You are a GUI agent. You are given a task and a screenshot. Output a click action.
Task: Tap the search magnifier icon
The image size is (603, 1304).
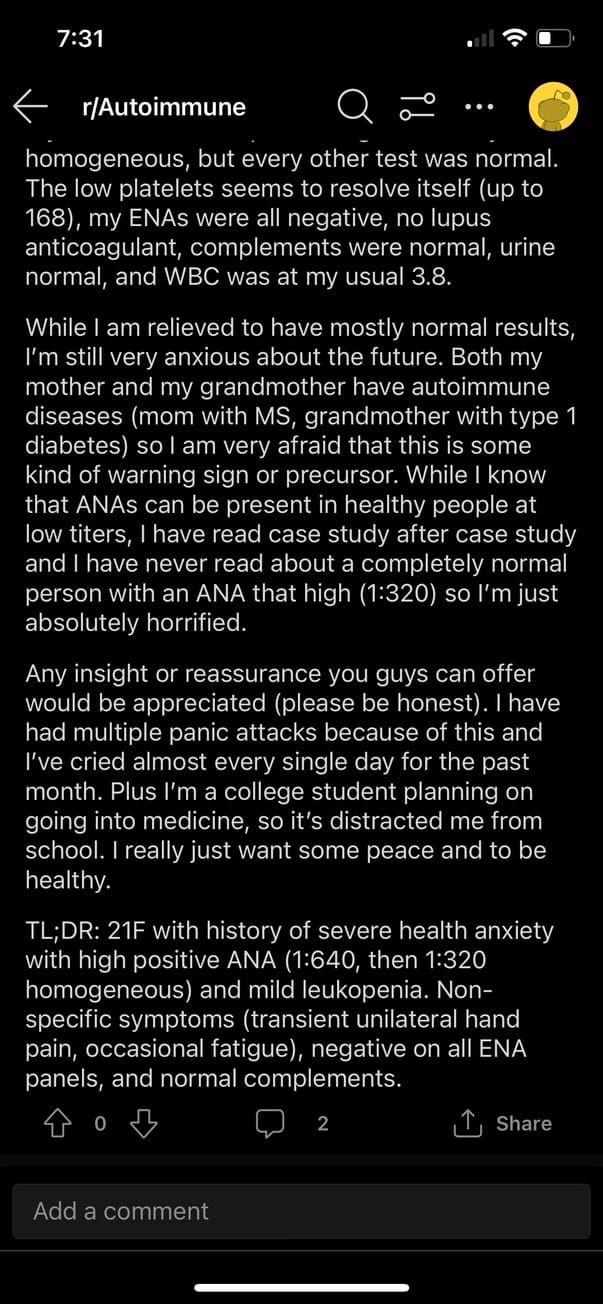(354, 107)
